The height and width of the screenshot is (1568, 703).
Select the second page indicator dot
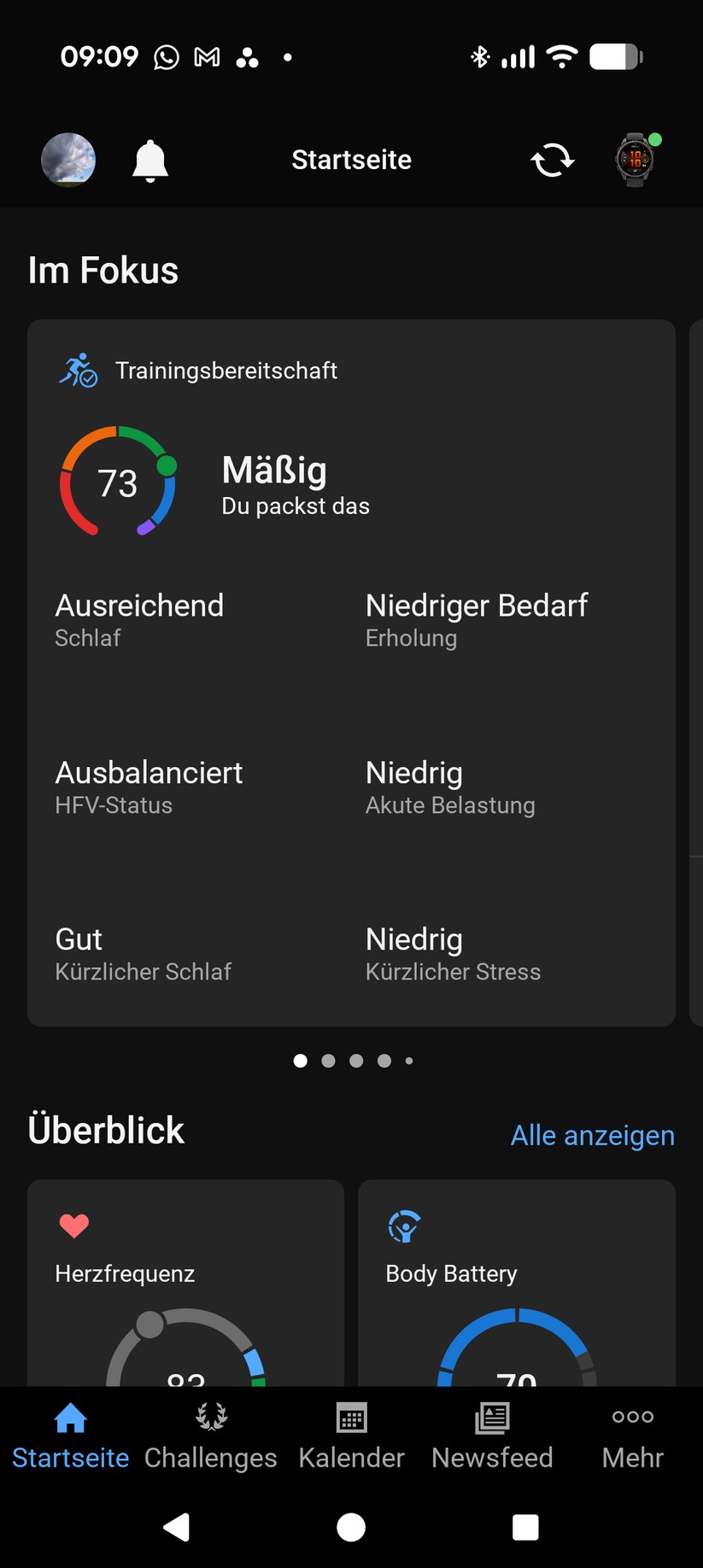click(x=328, y=1060)
